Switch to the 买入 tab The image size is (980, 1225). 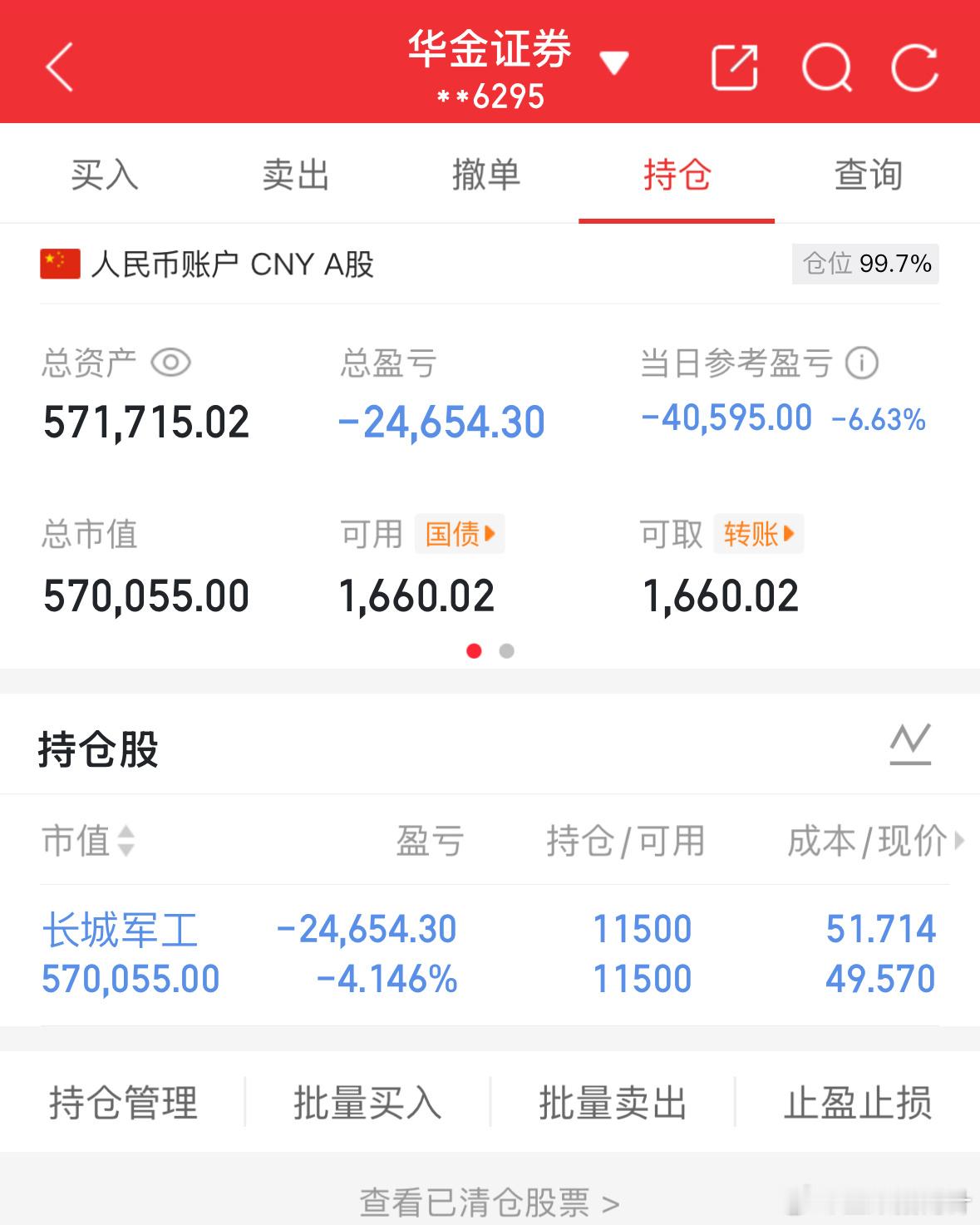pos(104,175)
